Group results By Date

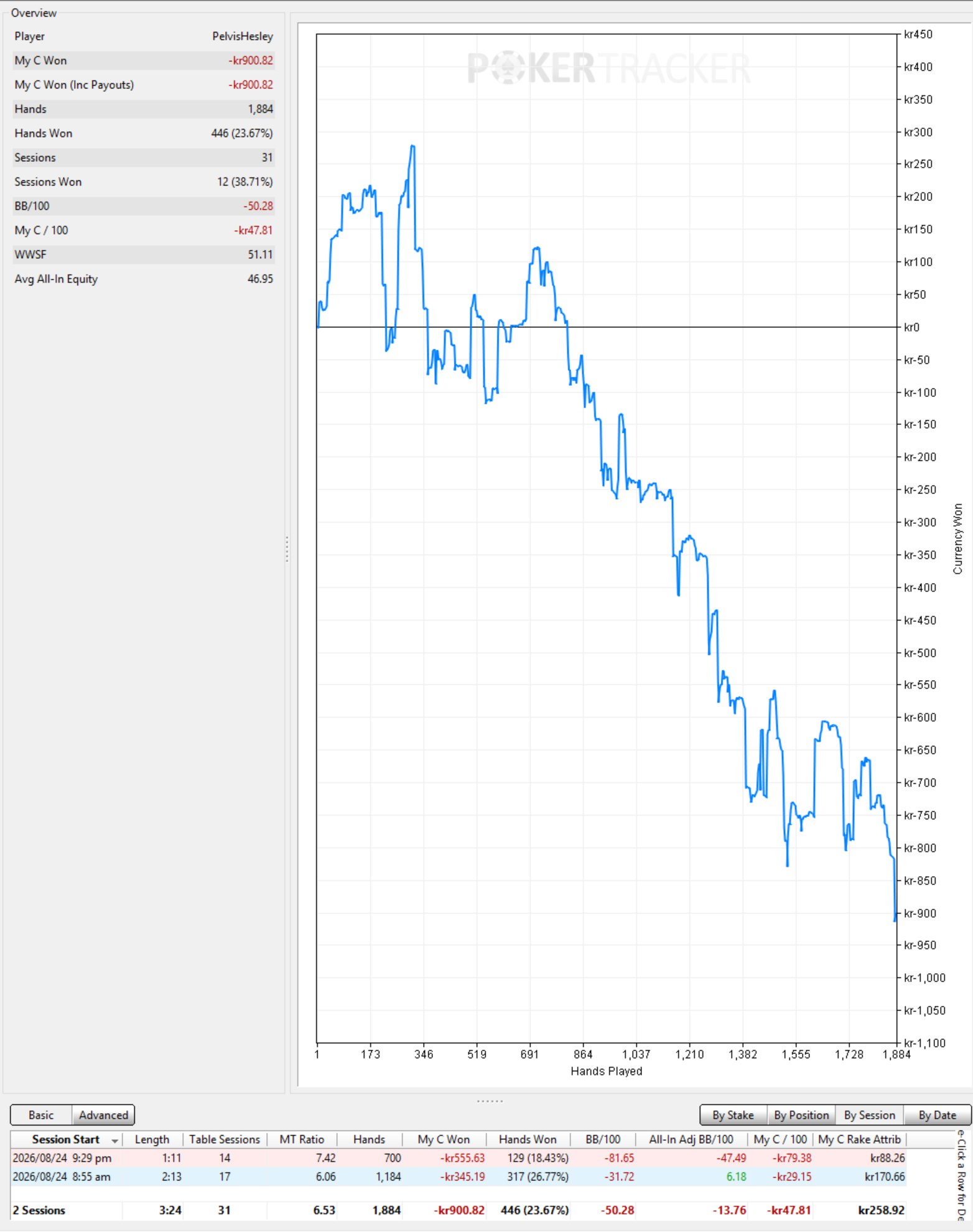tap(937, 1115)
